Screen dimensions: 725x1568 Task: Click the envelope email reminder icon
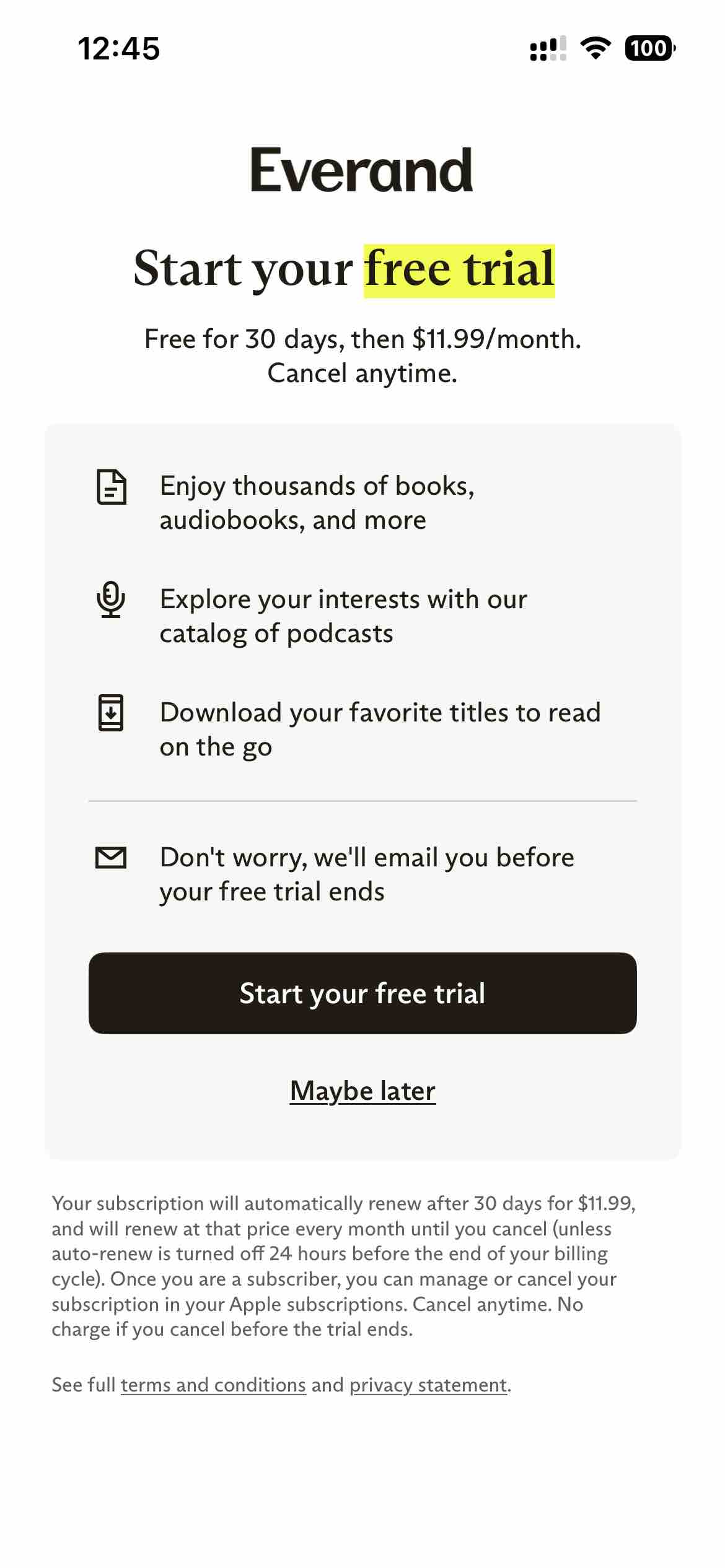112,858
